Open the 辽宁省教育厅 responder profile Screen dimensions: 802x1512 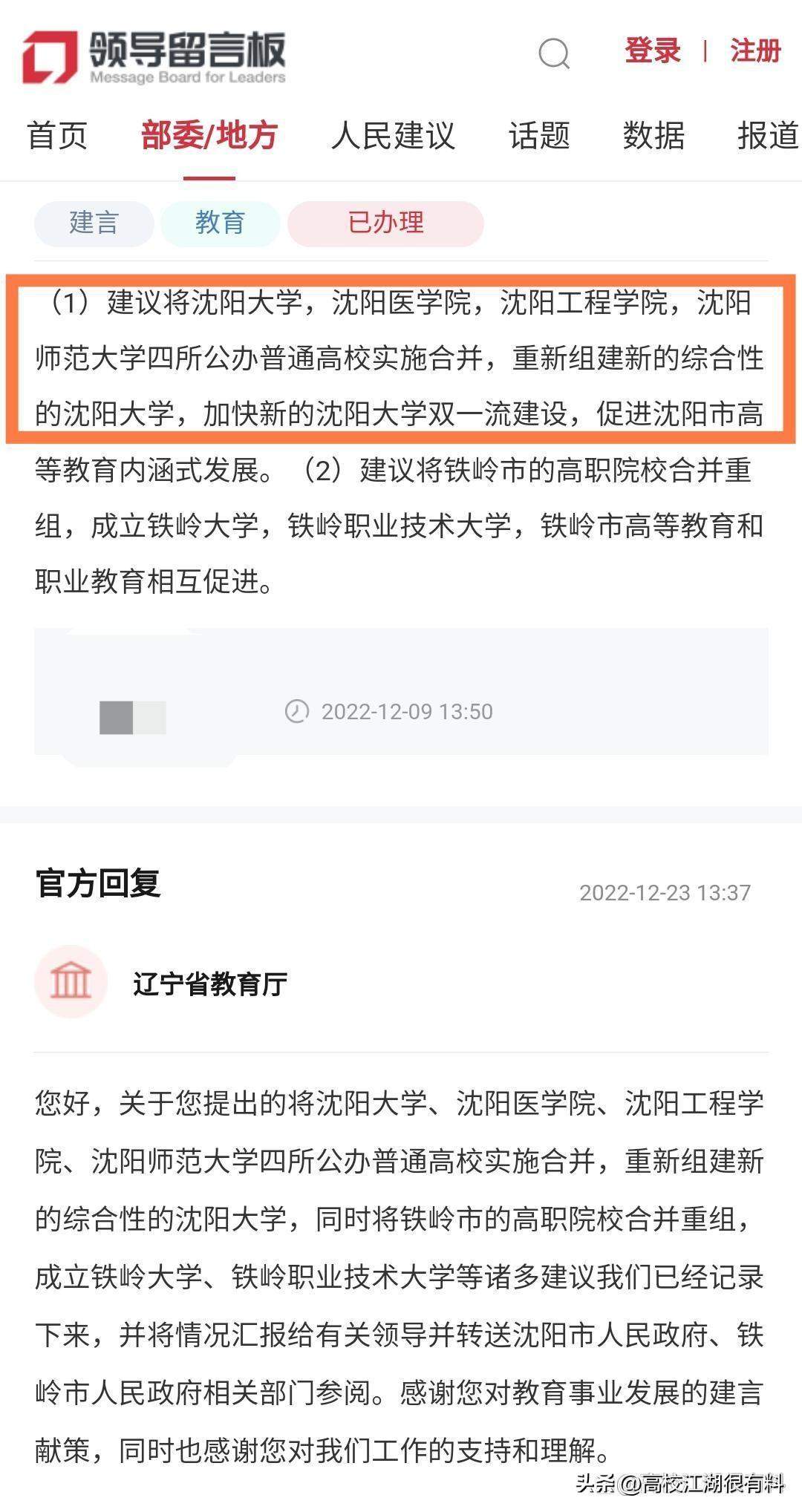click(x=209, y=984)
